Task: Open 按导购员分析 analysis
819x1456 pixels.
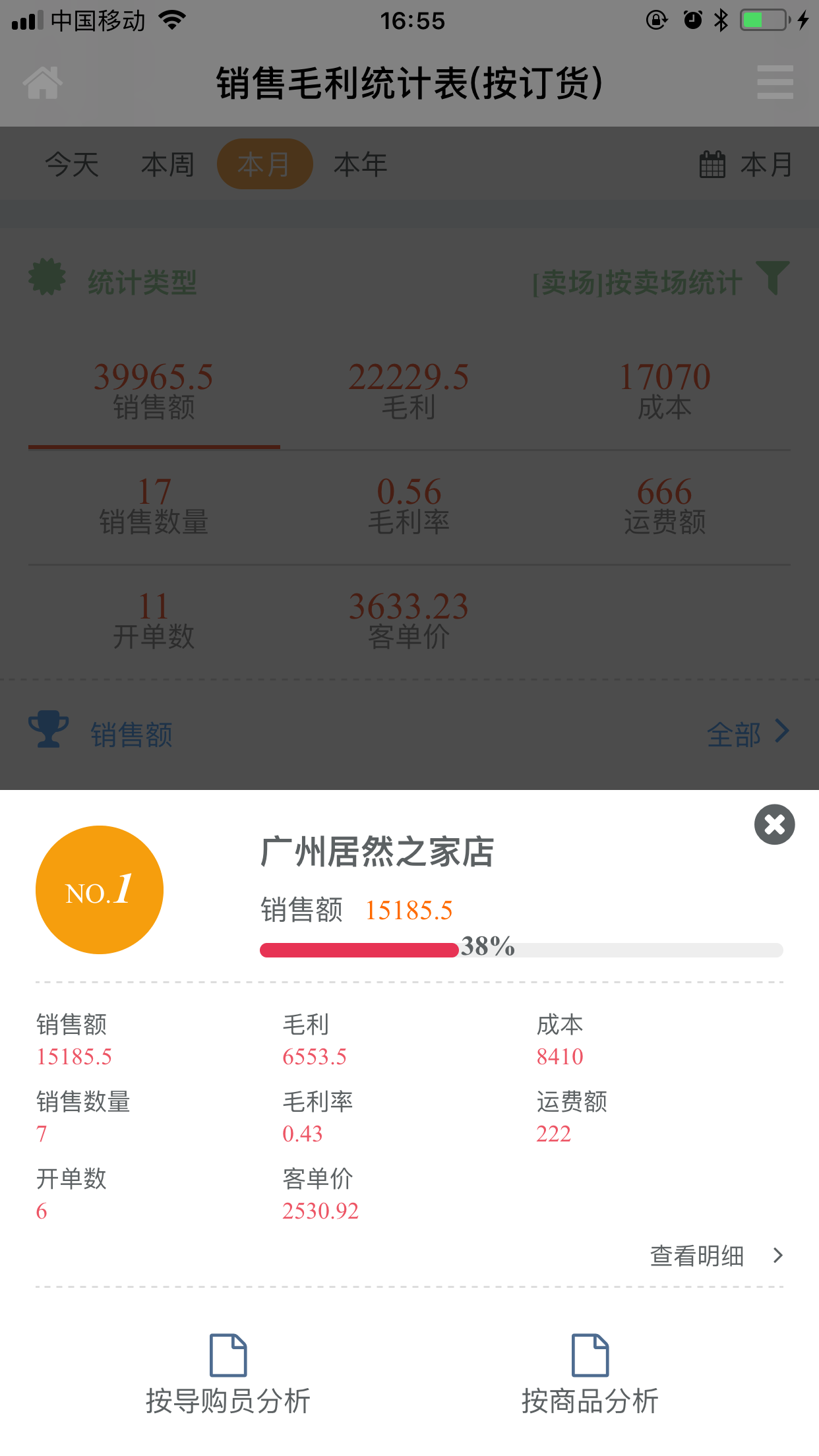Action: pos(228,1374)
